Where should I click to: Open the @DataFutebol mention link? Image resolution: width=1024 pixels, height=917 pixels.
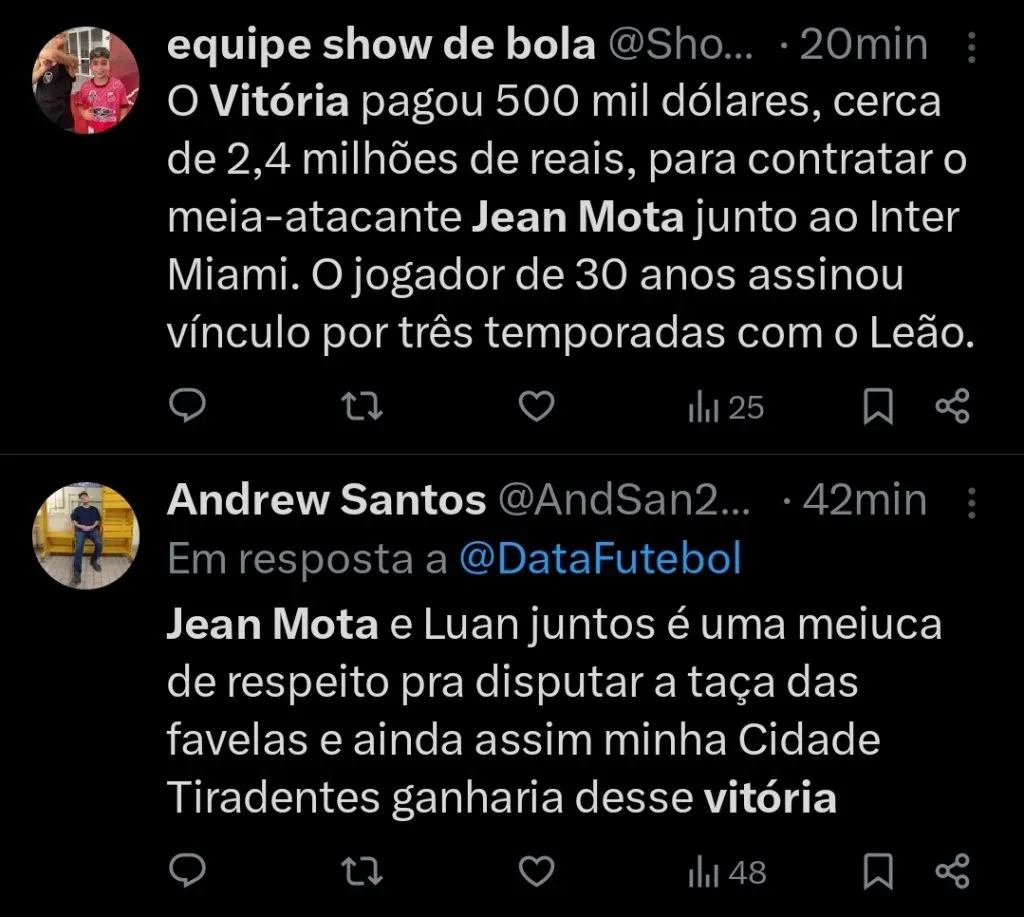click(600, 560)
